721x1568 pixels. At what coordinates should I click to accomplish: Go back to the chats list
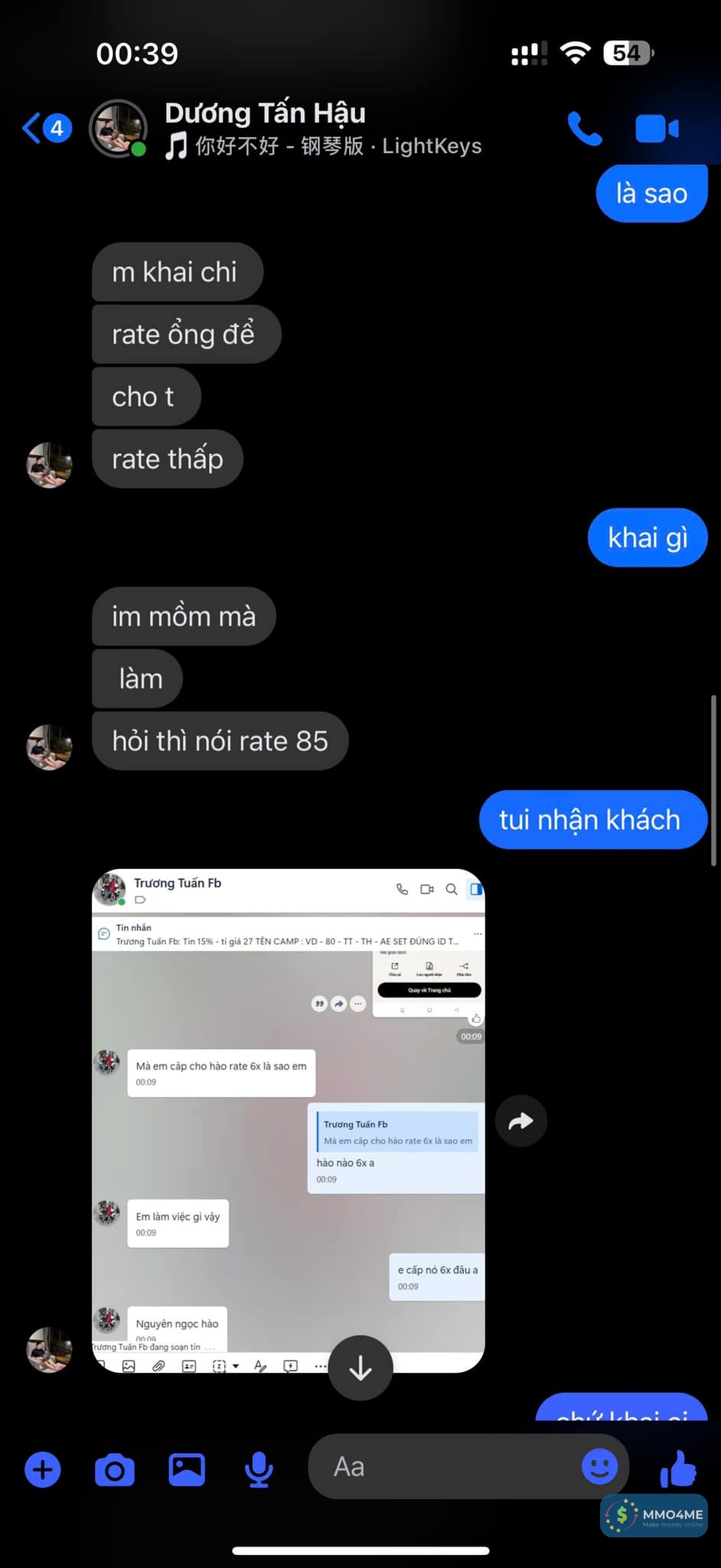44,129
